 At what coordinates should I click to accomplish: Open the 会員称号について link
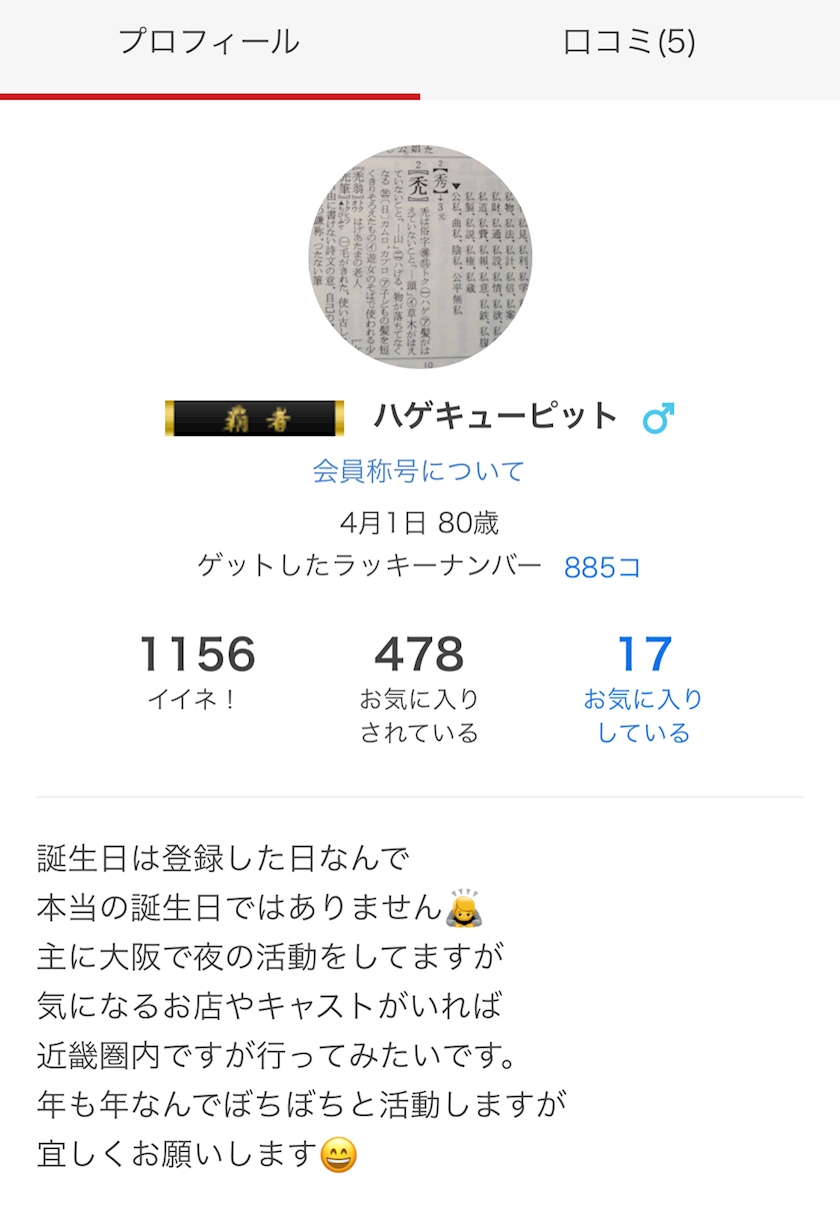[418, 471]
